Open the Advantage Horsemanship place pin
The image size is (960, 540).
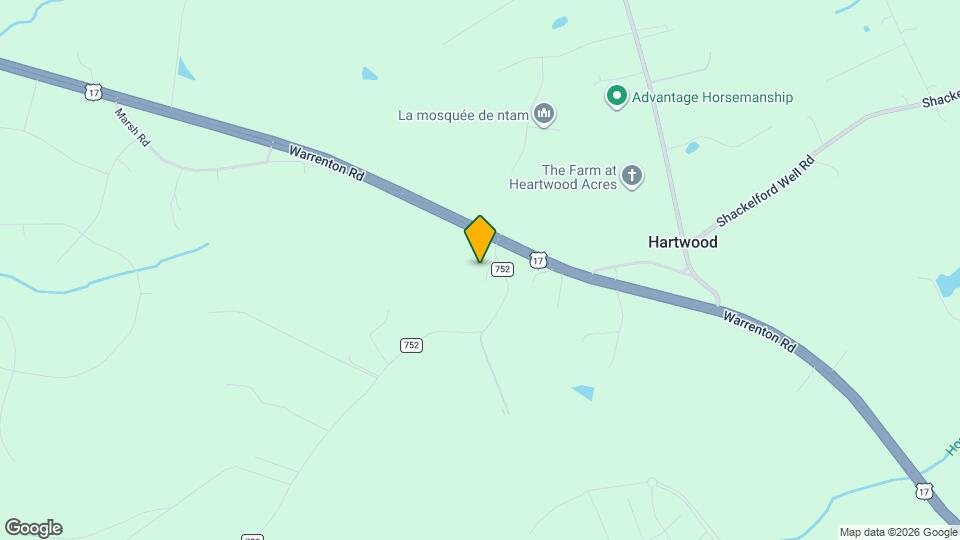(617, 97)
